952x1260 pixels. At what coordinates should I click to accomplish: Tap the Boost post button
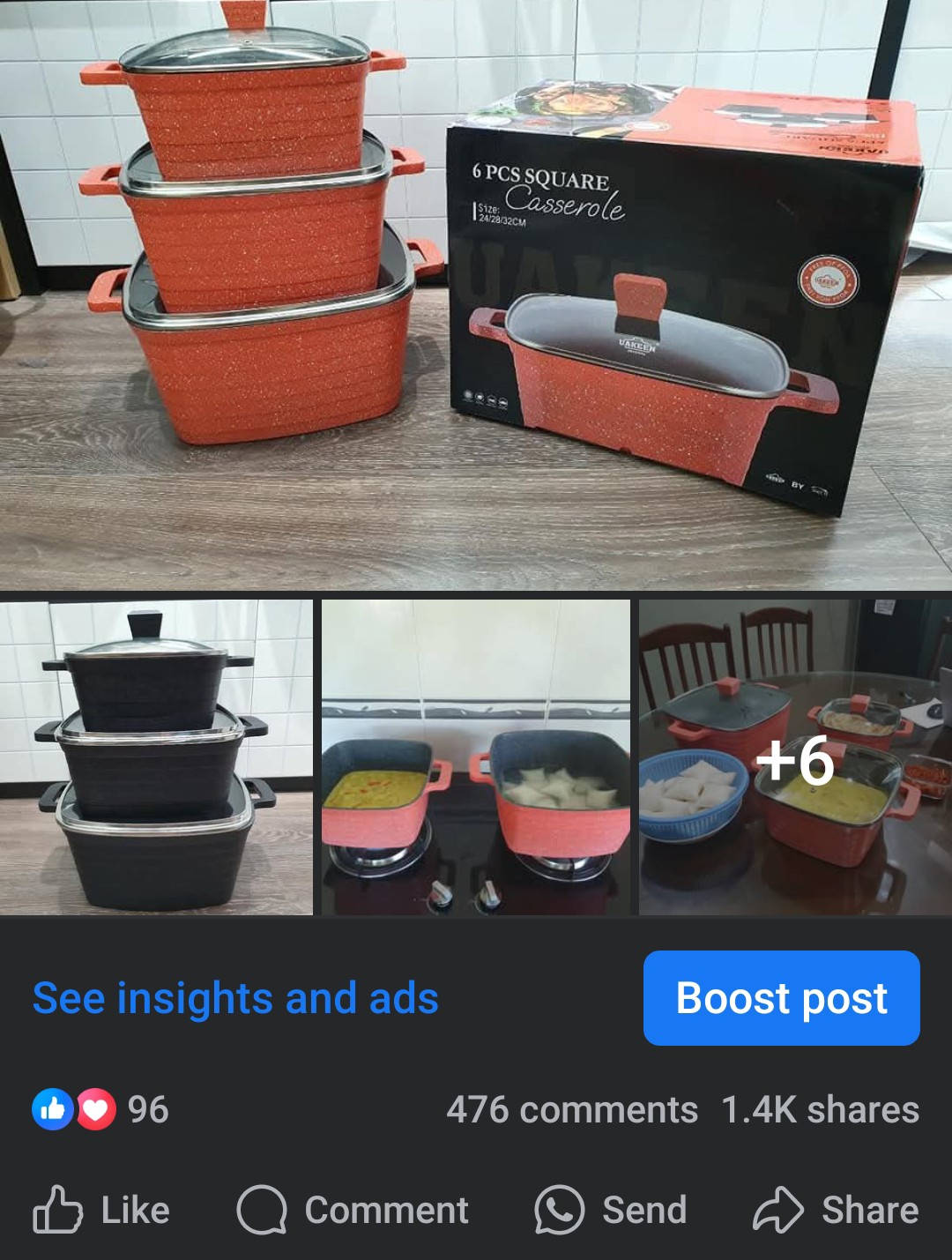[781, 998]
